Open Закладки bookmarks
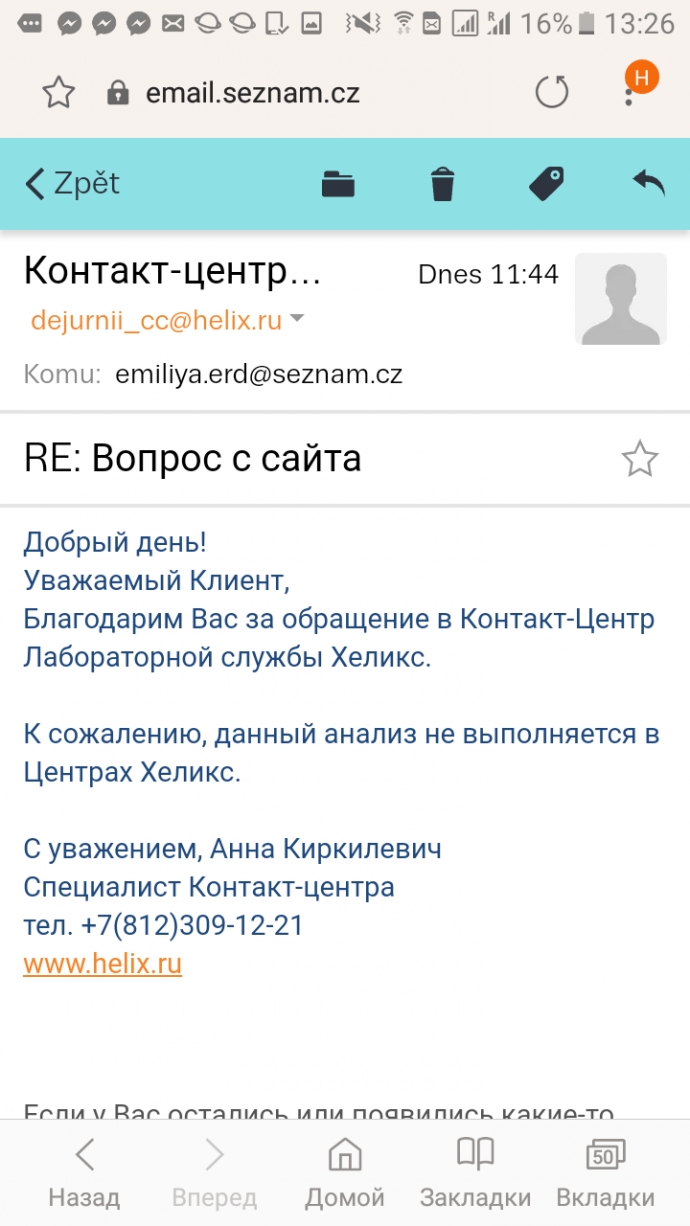Viewport: 690px width, 1226px height. pyautogui.click(x=475, y=1174)
